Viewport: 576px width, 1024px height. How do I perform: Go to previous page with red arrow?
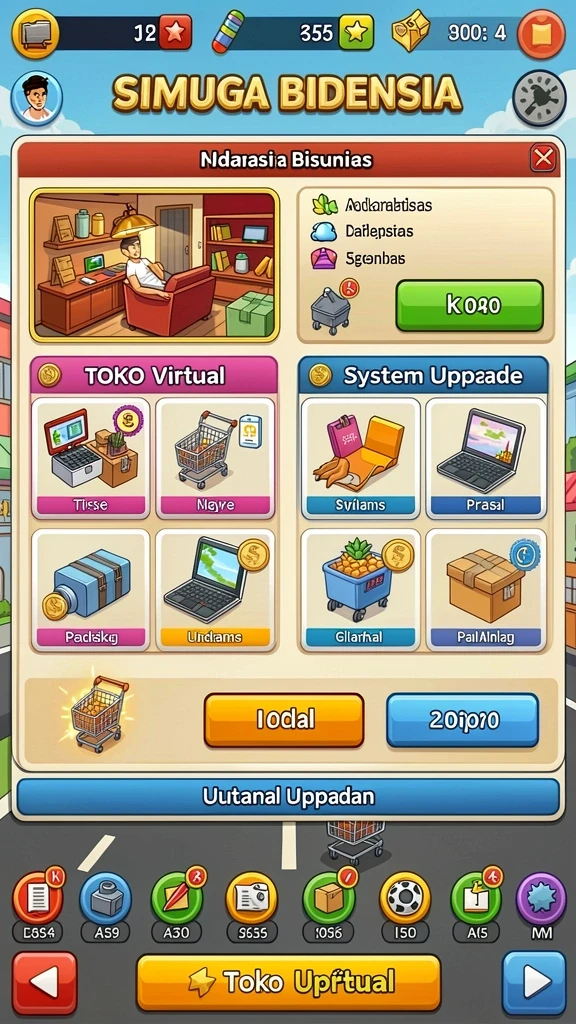click(x=44, y=982)
